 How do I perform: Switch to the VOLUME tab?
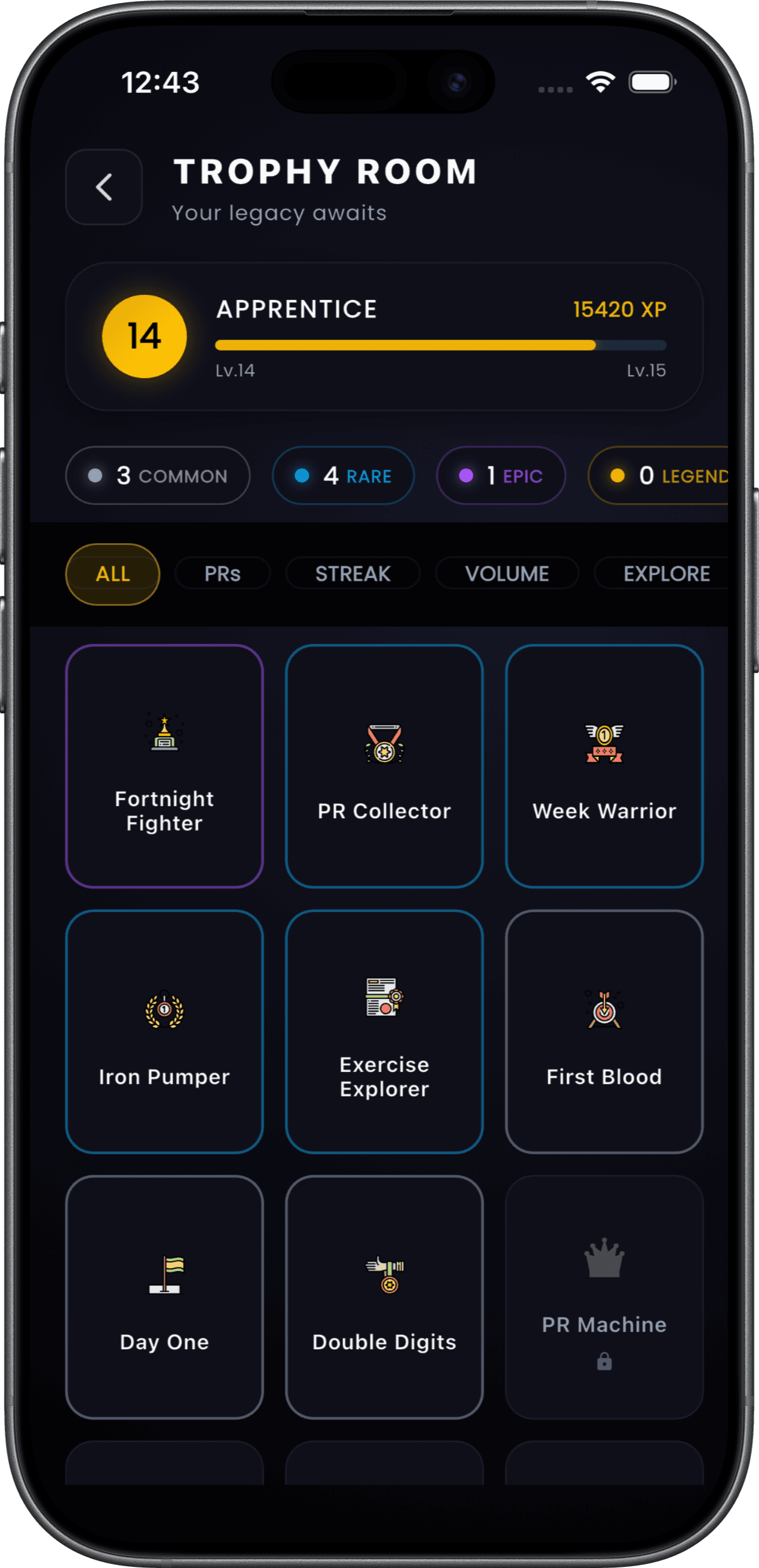point(507,573)
